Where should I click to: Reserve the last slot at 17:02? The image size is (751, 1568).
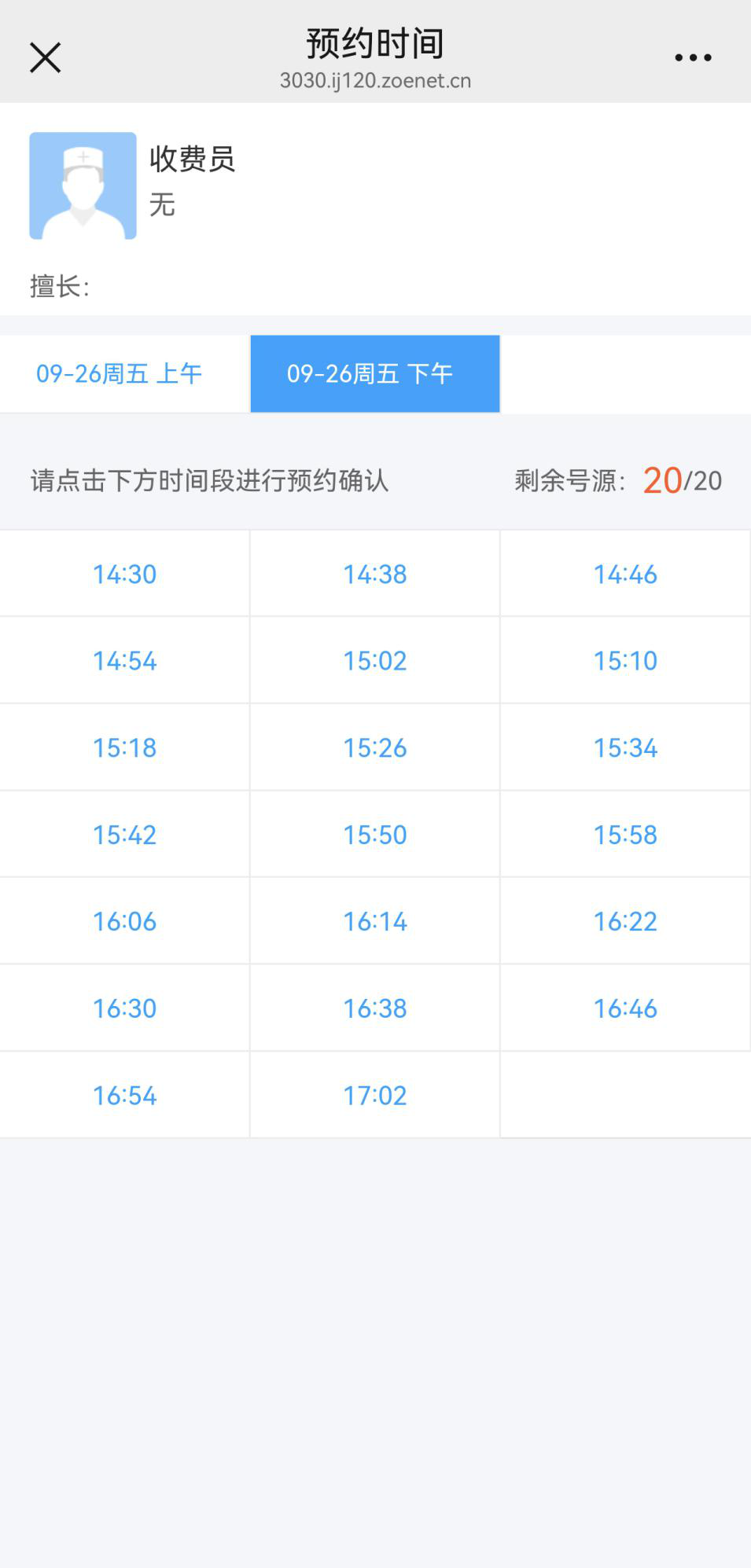(374, 1096)
